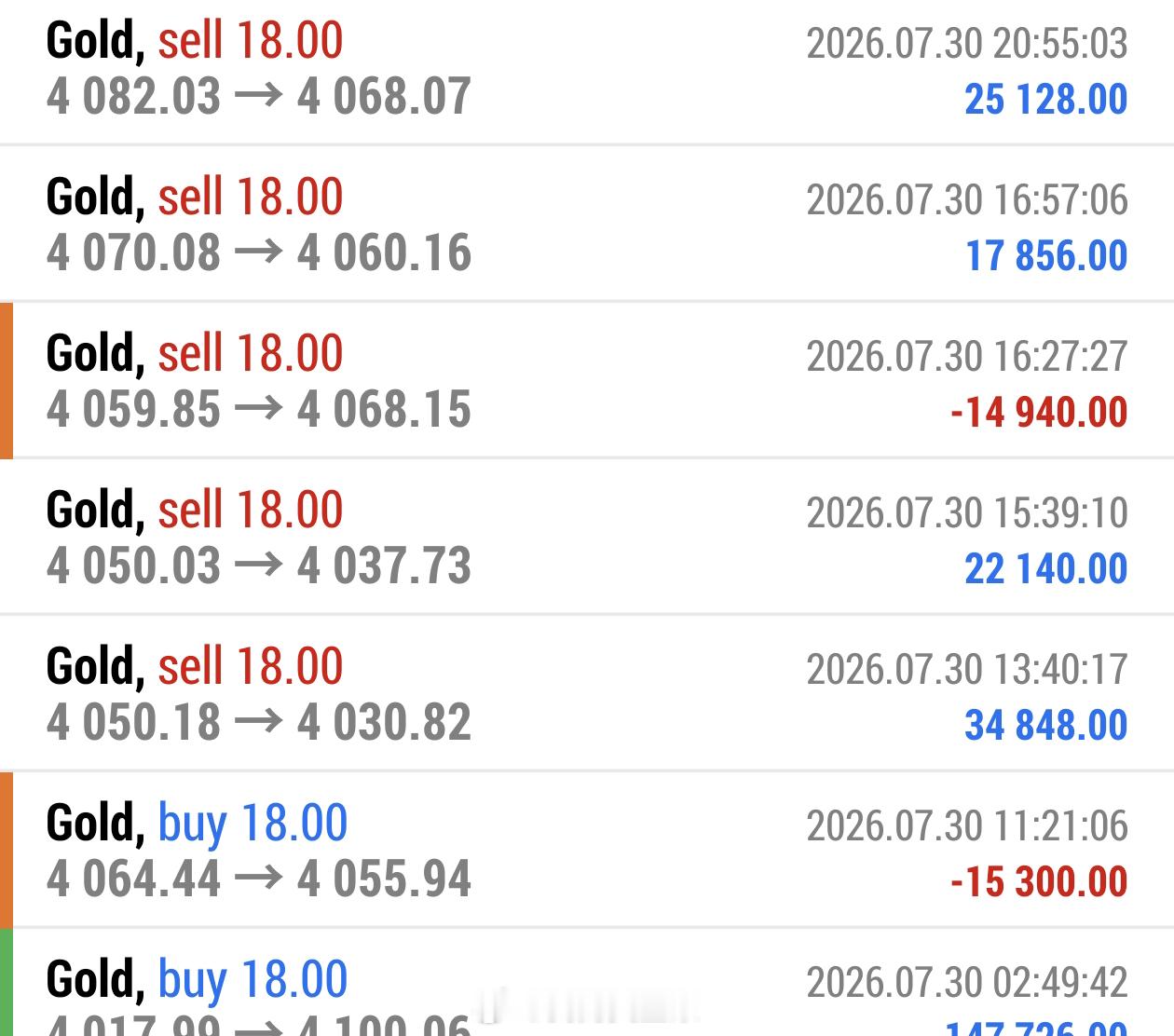Open the Gold buy trade at 02:49:42
Image resolution: width=1174 pixels, height=1036 pixels.
tap(587, 982)
